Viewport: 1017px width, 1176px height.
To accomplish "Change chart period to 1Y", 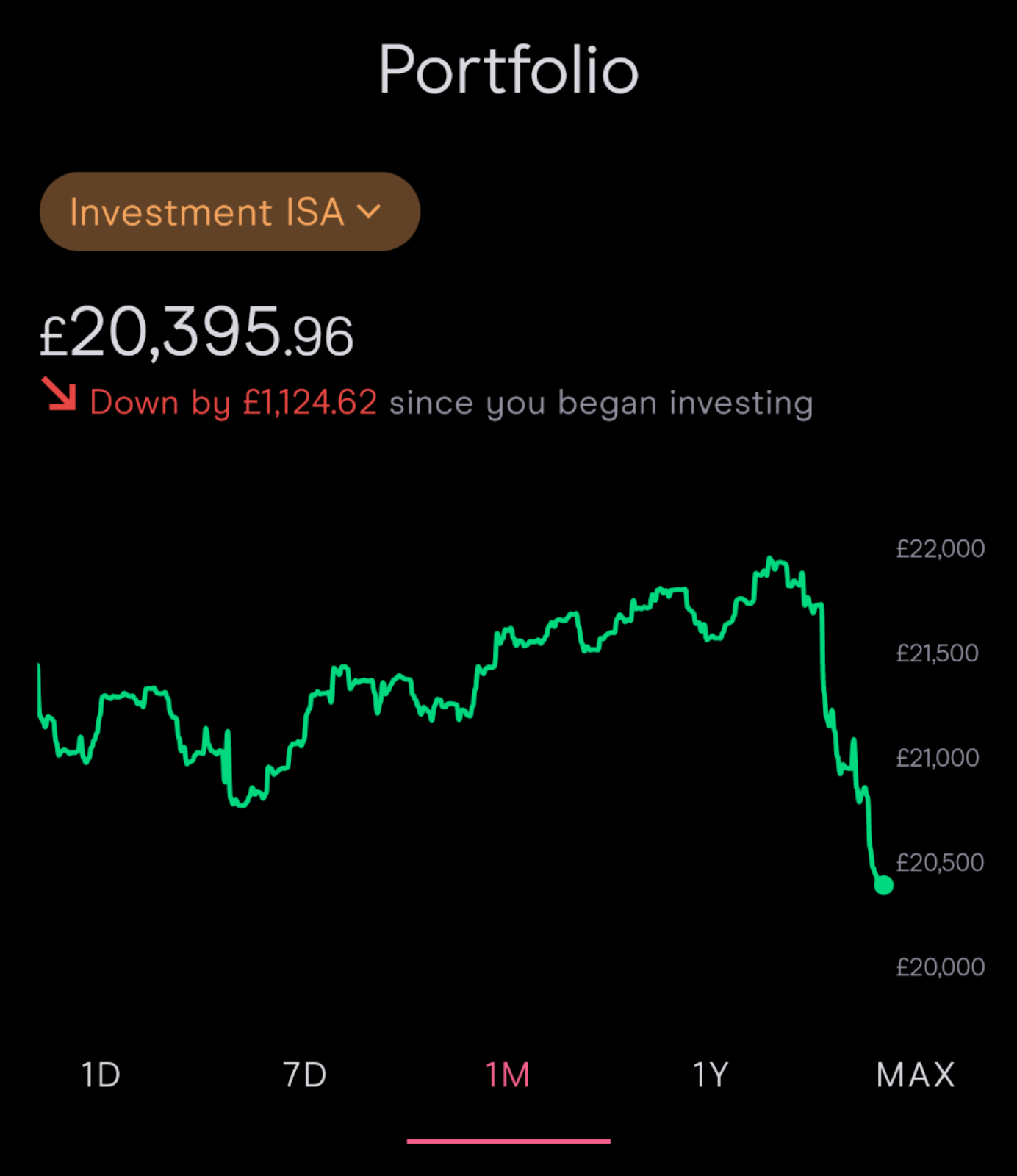I will pos(711,1075).
